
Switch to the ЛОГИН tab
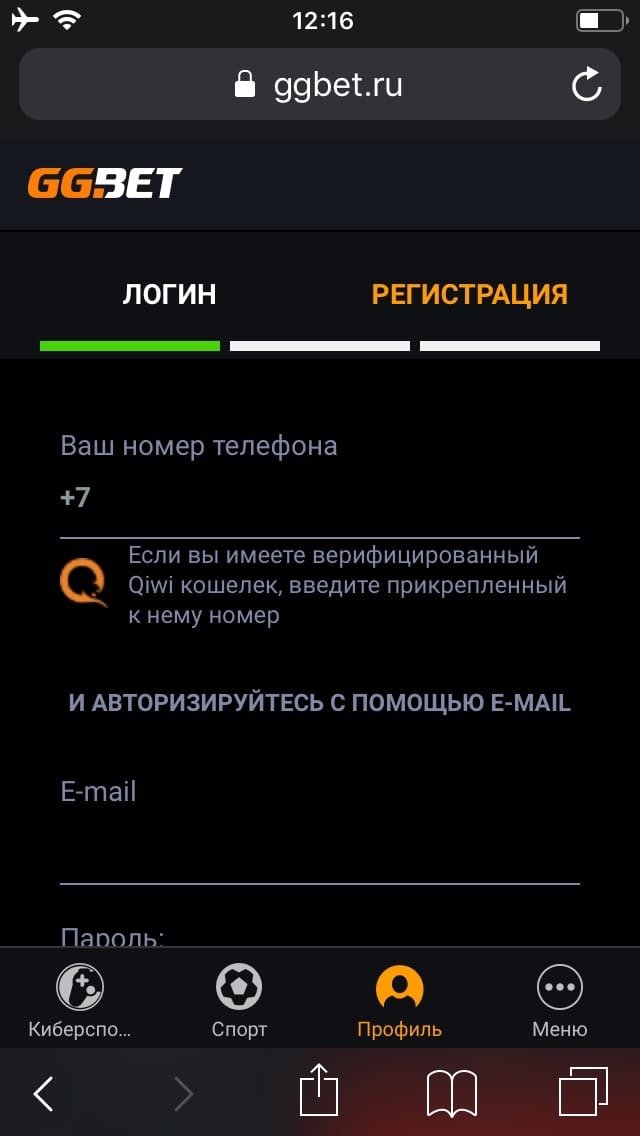click(169, 294)
